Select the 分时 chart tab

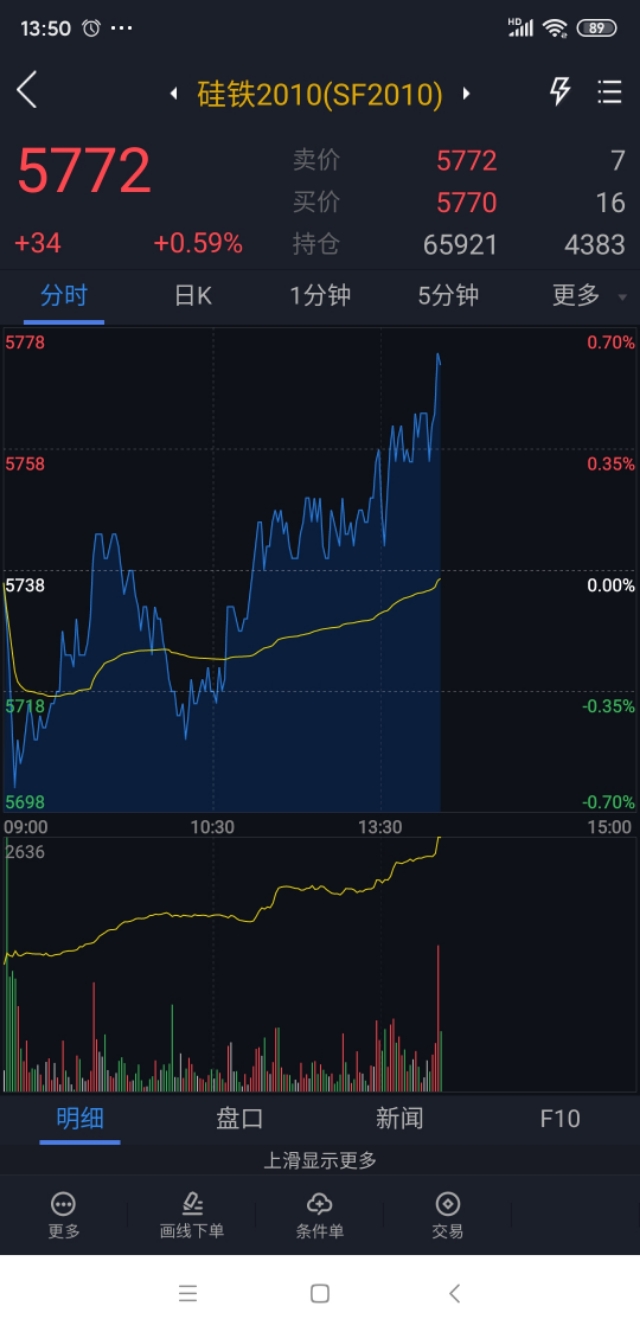(64, 296)
